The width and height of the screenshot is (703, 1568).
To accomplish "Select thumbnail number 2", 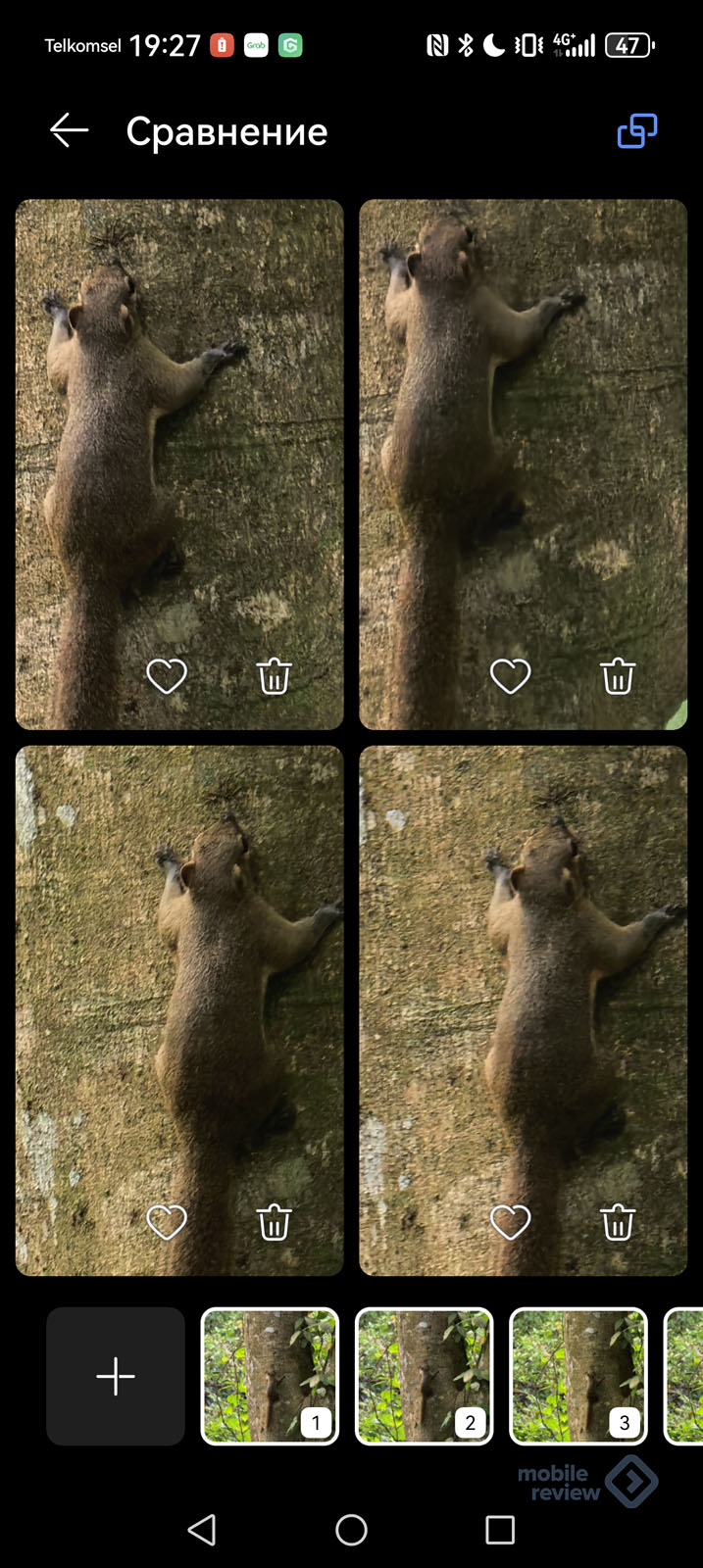I will 424,1376.
